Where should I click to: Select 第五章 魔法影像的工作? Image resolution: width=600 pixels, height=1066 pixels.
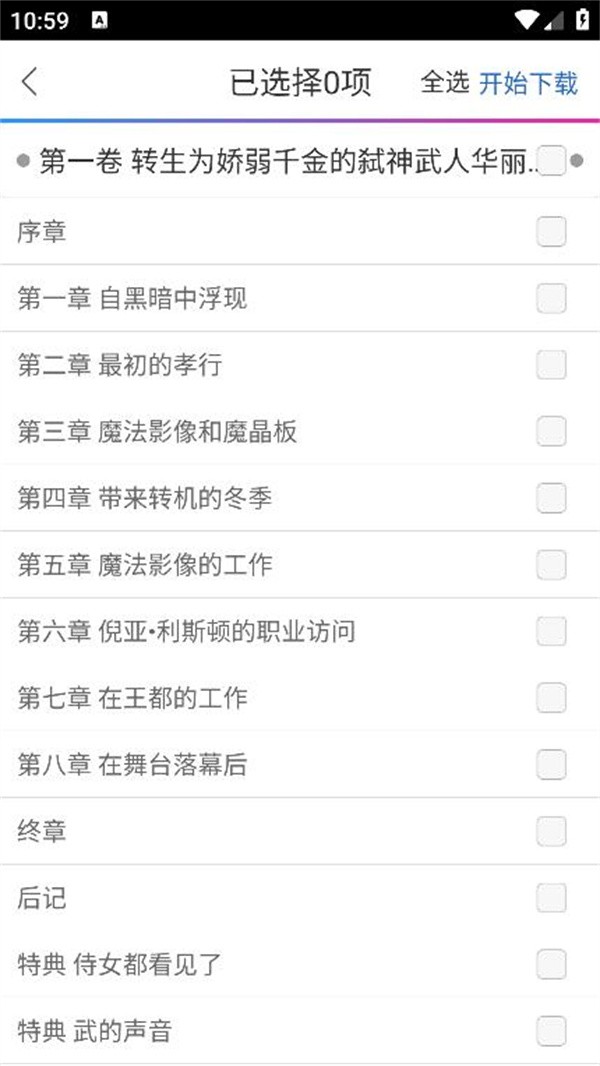tap(551, 565)
